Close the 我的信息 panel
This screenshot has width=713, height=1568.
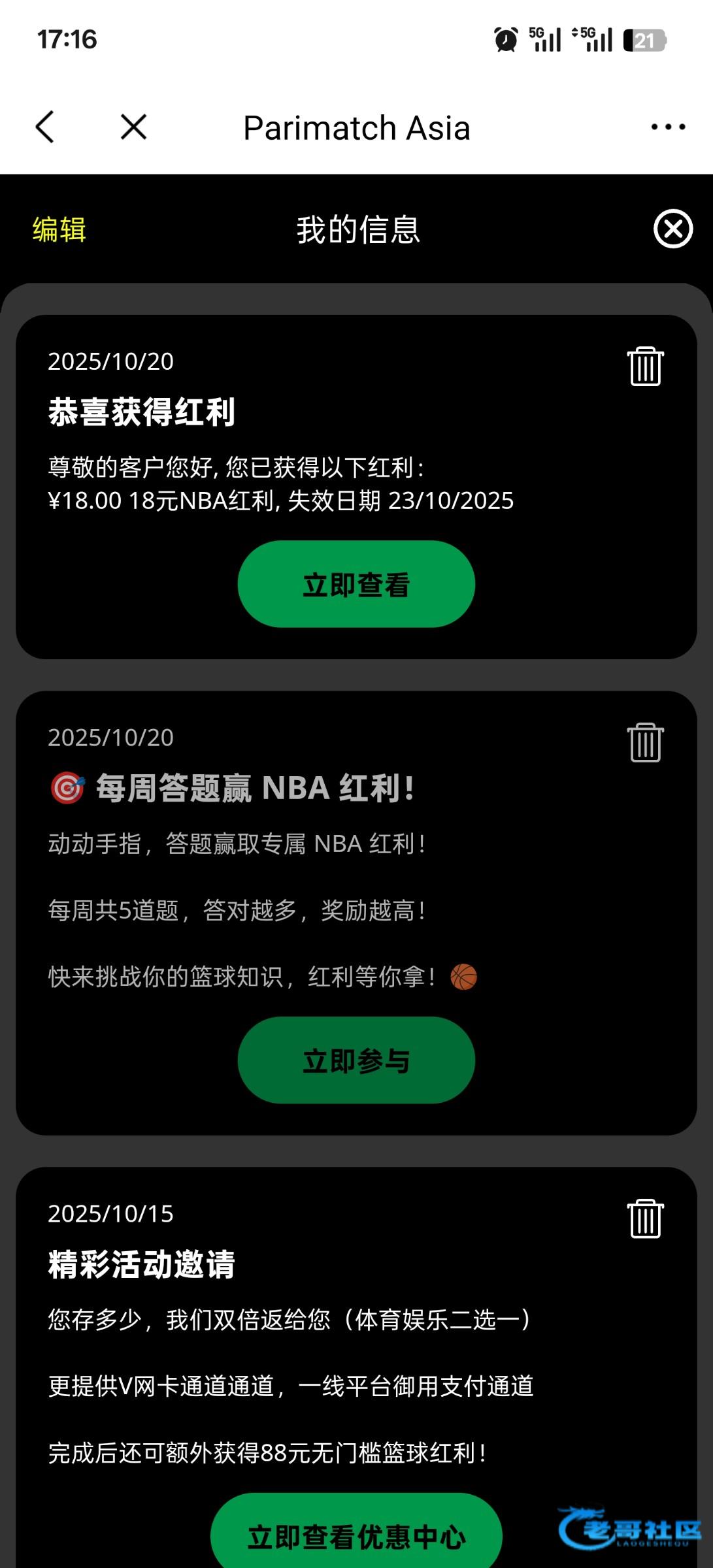point(673,229)
